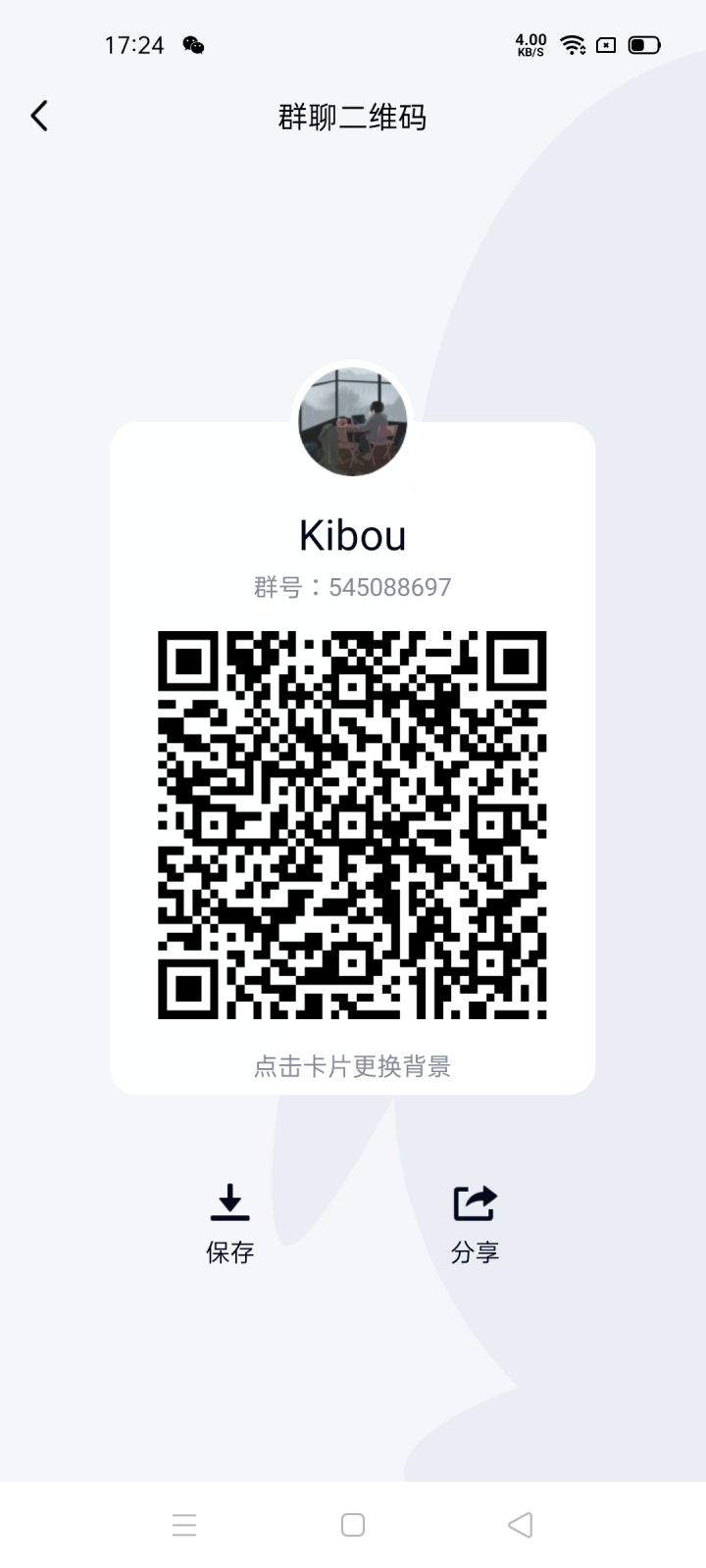Click the Wi-Fi icon in the status bar
The height and width of the screenshot is (1568, 706).
[x=571, y=44]
